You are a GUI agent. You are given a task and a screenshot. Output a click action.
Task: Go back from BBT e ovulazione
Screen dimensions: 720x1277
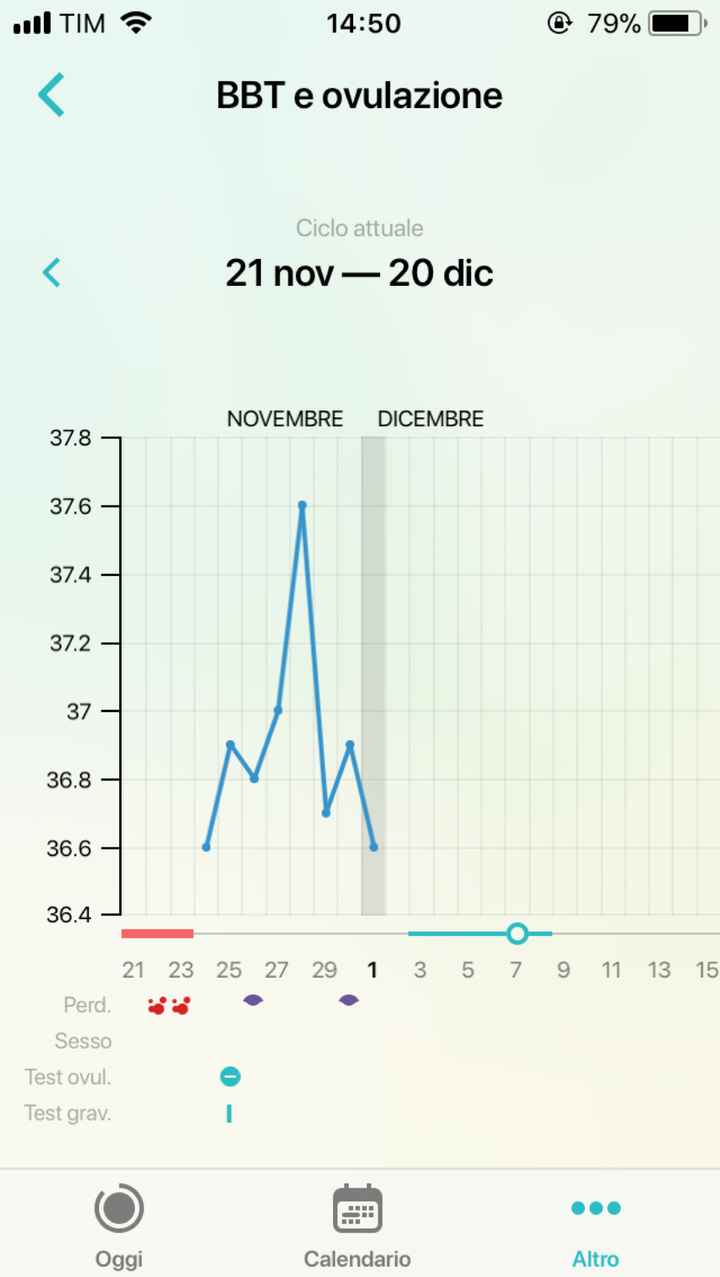coord(51,96)
